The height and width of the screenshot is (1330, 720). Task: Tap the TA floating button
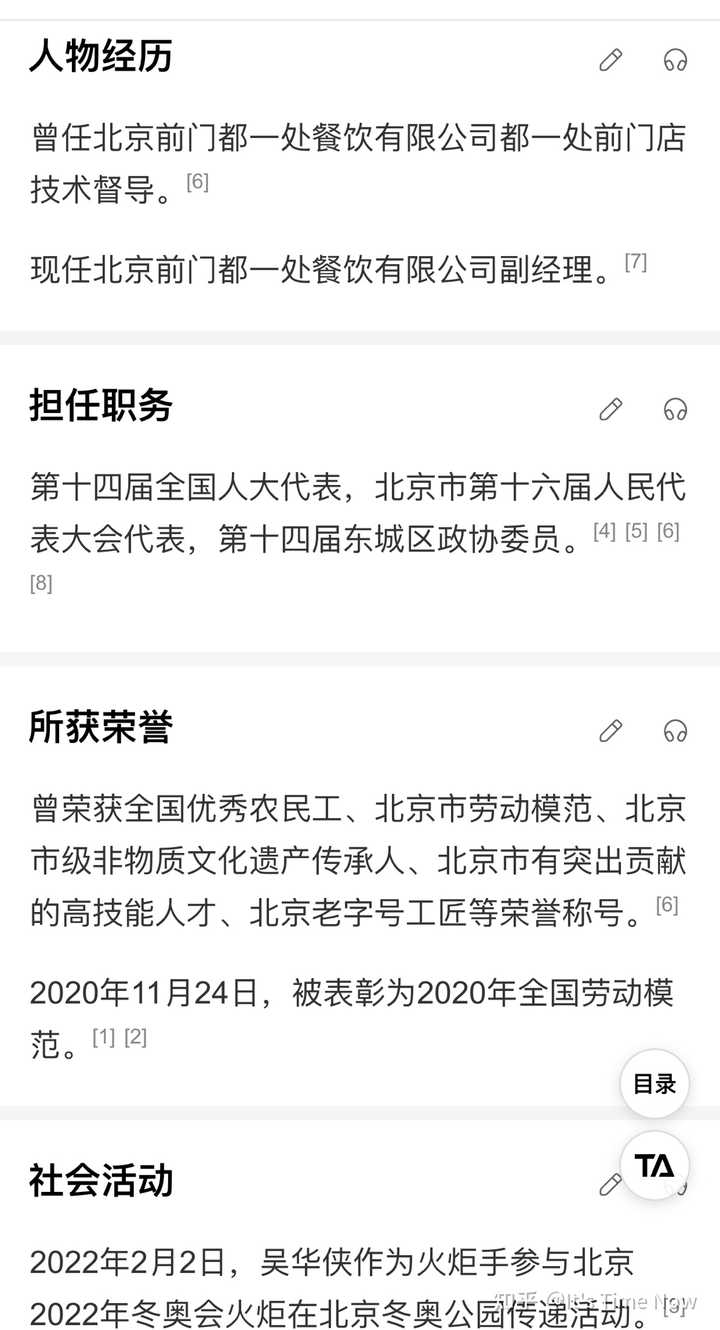(655, 1166)
